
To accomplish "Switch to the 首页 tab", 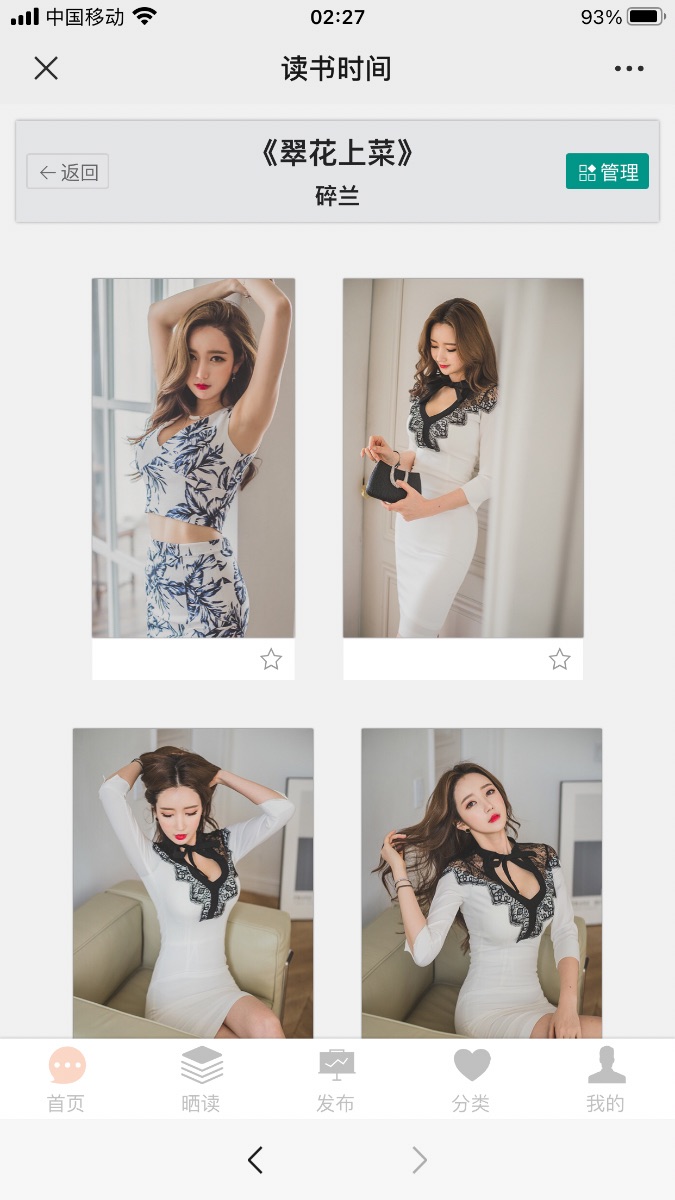I will point(67,1079).
